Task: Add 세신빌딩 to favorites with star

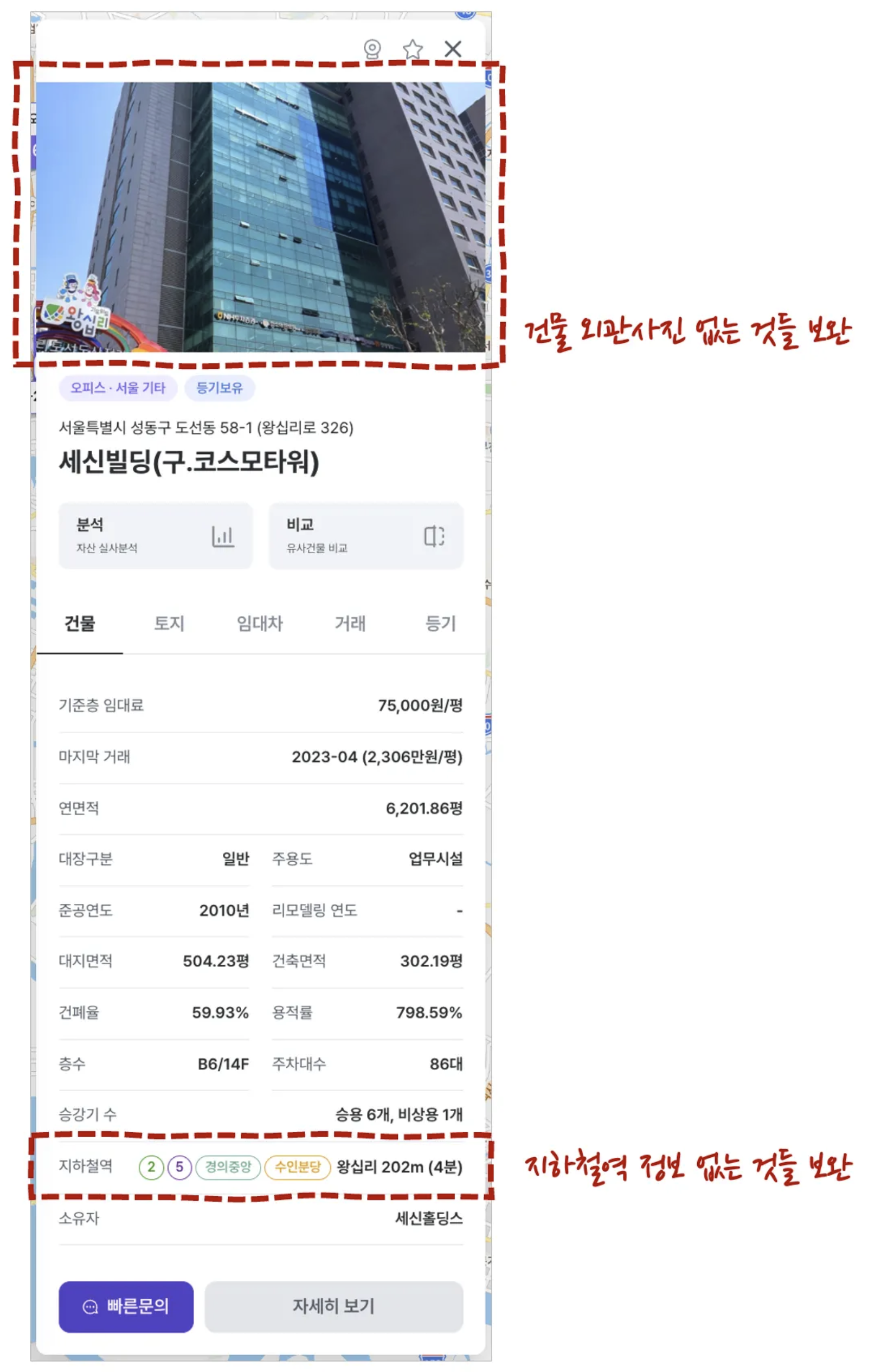Action: tap(413, 49)
